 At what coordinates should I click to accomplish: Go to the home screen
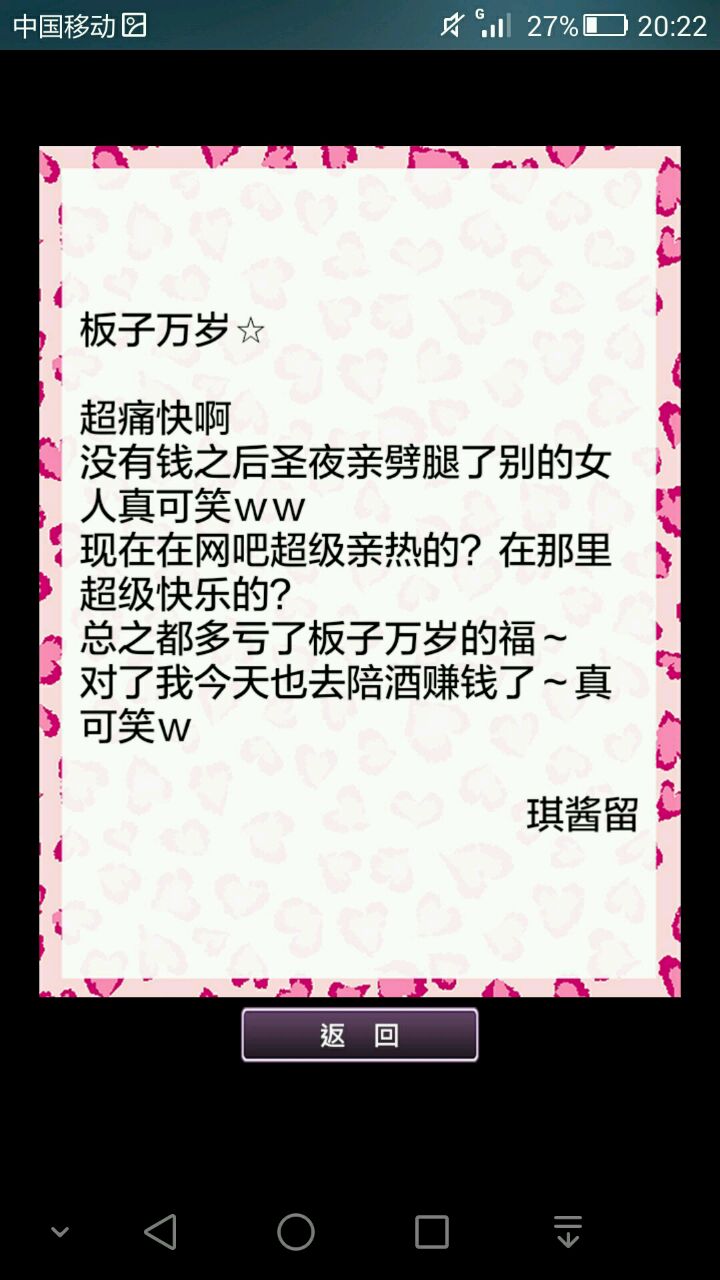[x=296, y=1232]
